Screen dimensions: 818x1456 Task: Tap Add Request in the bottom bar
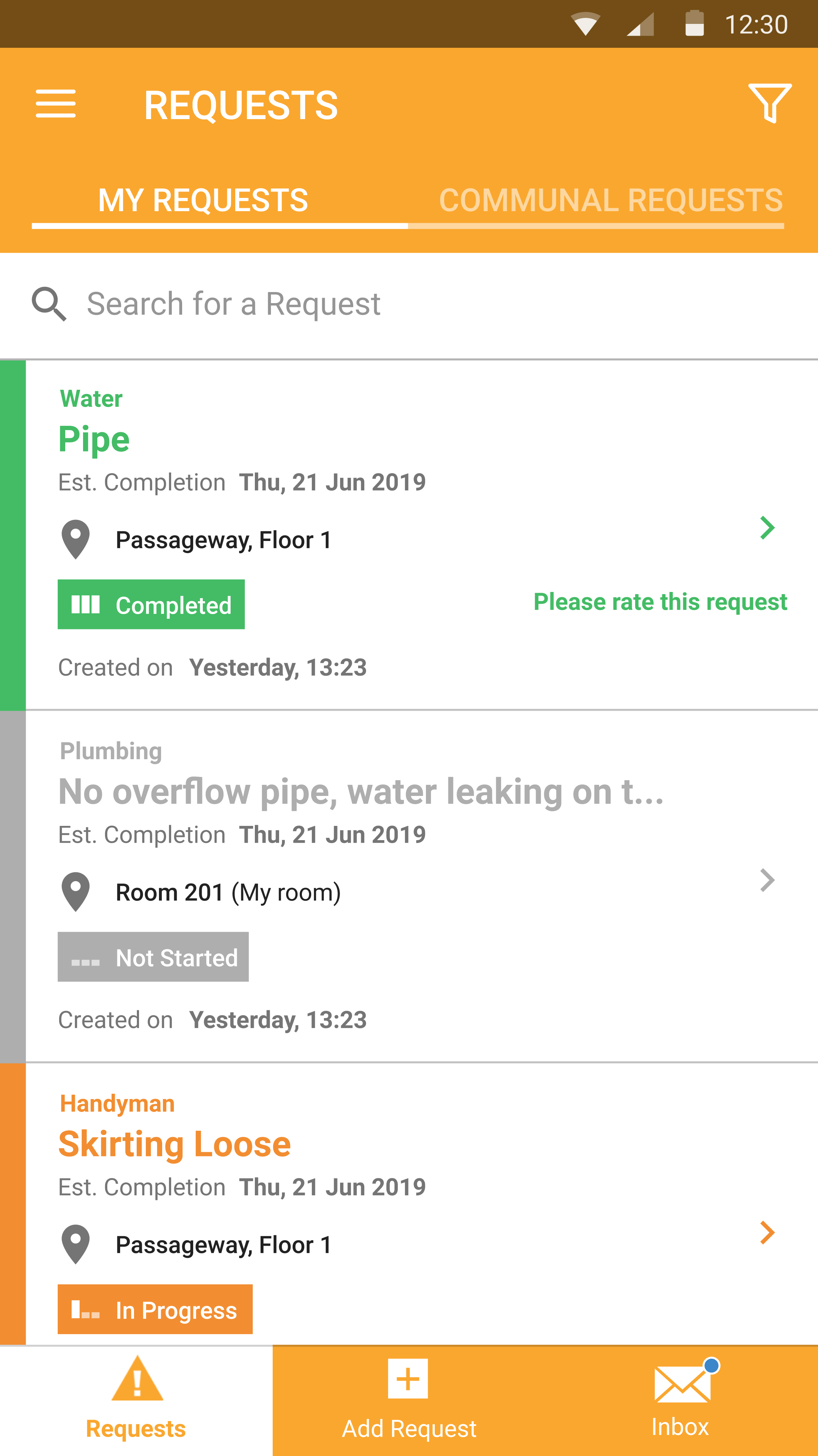point(409,1401)
